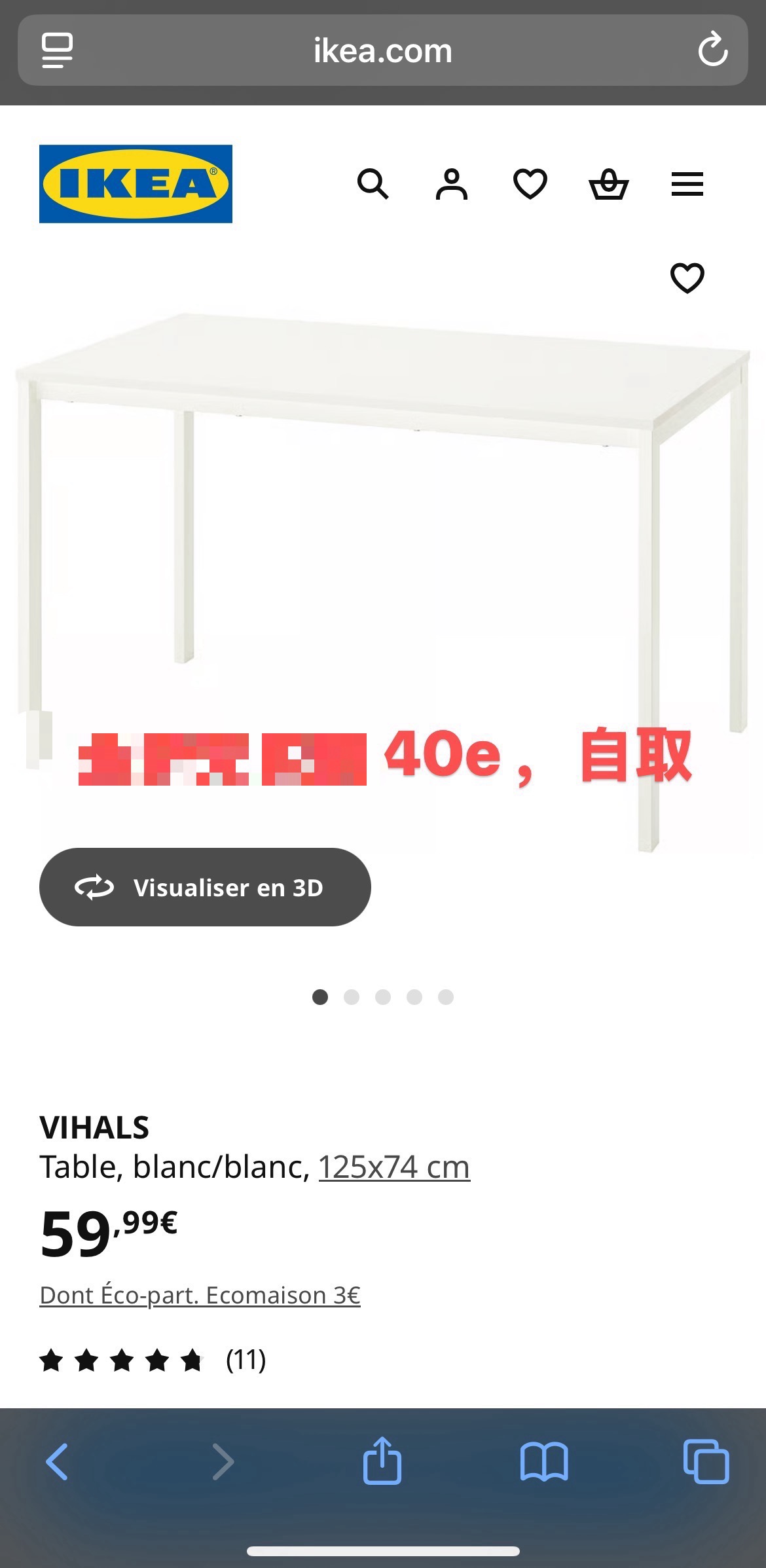Open the hamburger menu
The width and height of the screenshot is (766, 1568).
687,184
